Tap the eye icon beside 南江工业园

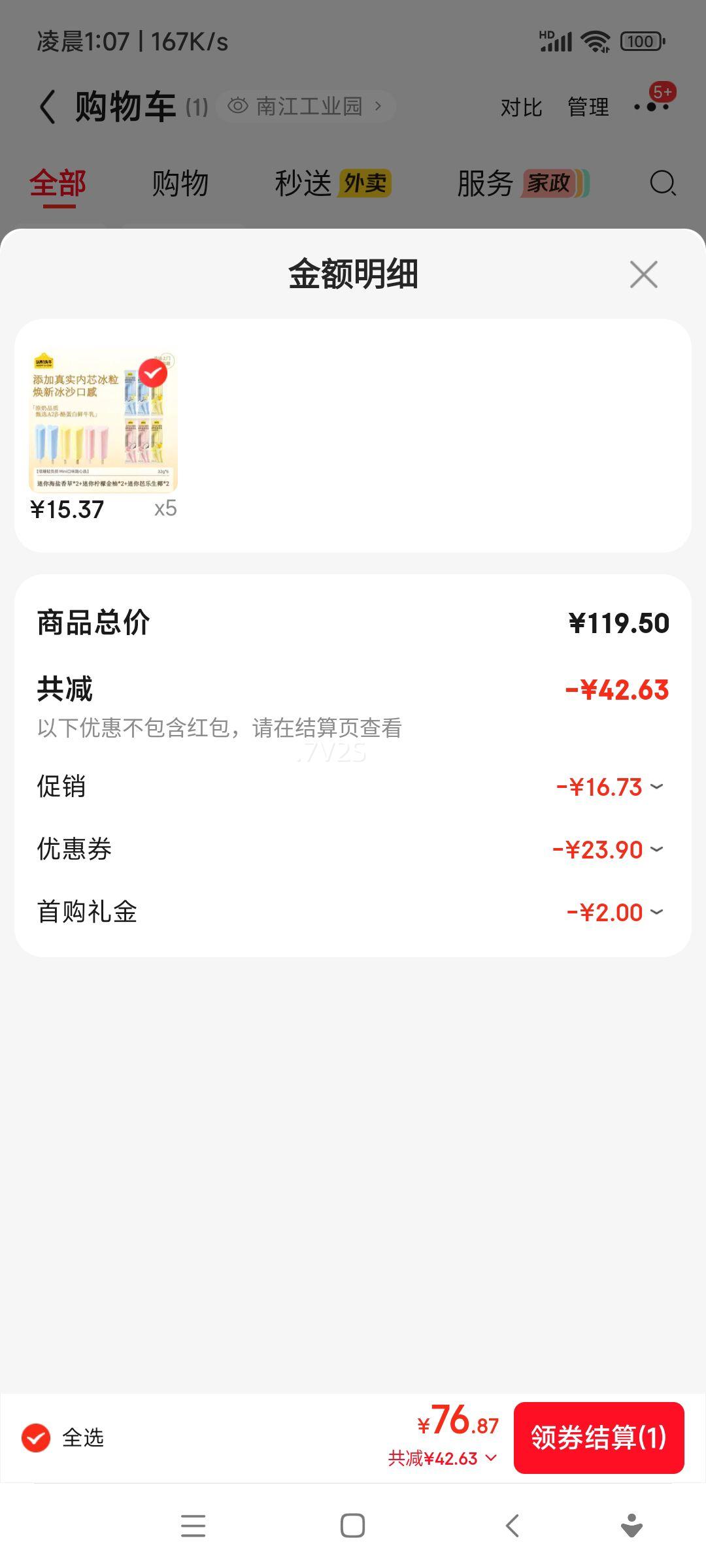click(239, 106)
